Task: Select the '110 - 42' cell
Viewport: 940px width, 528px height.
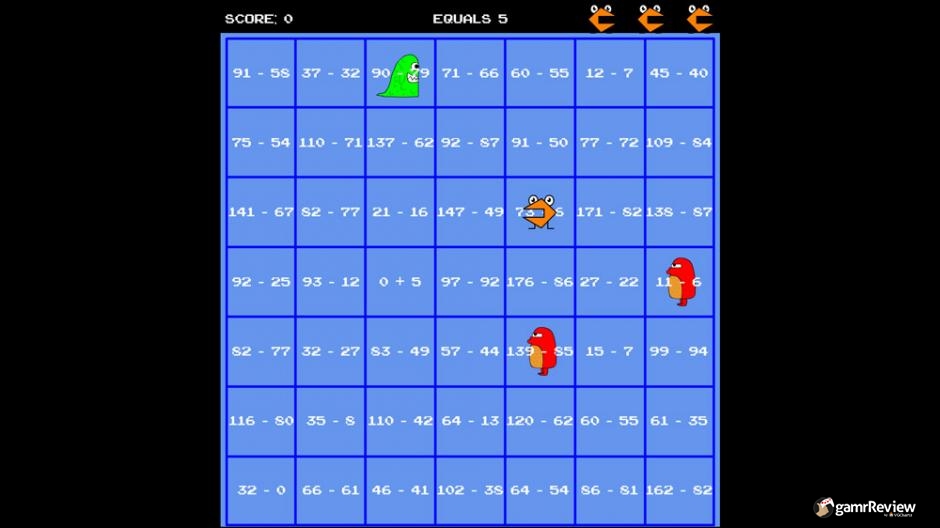Action: point(400,421)
